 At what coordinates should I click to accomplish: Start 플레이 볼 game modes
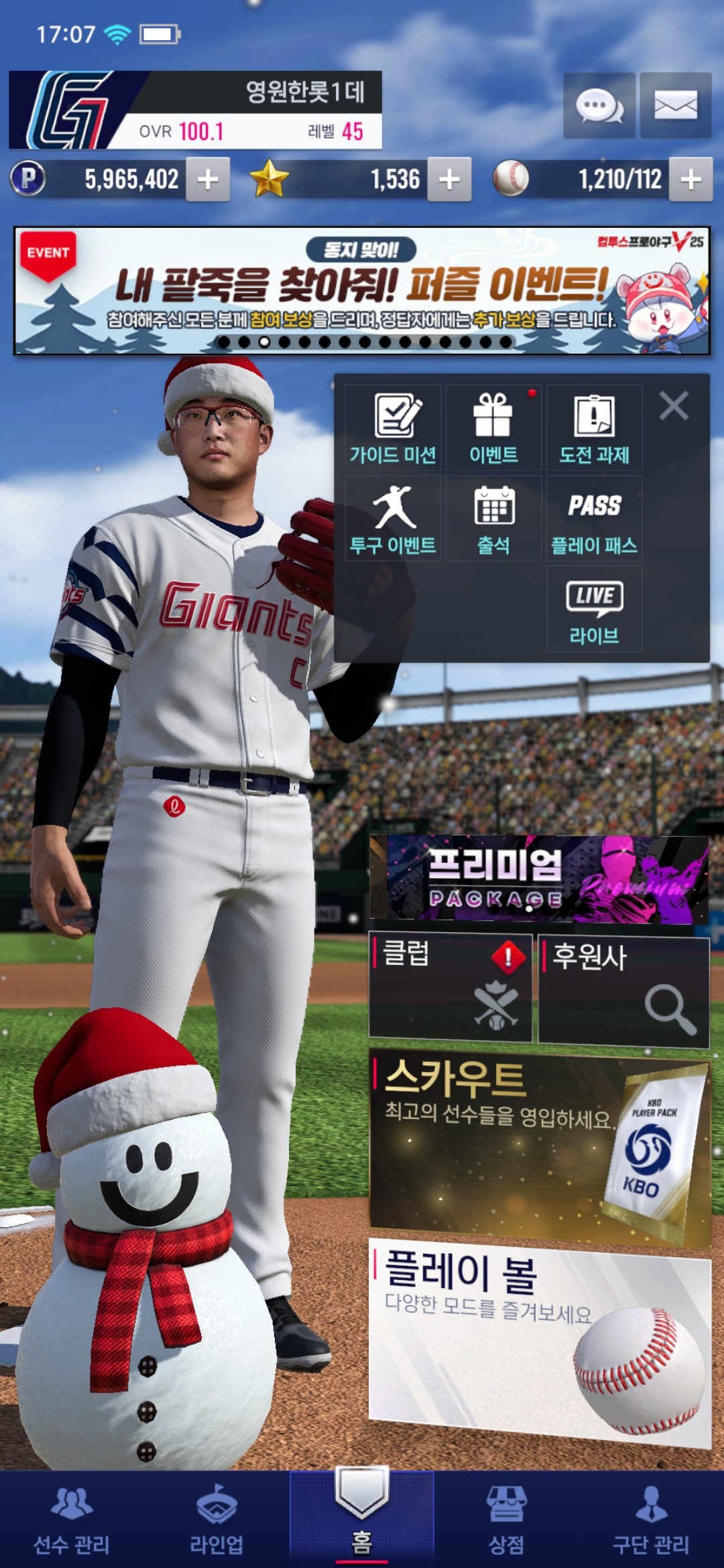tap(539, 1340)
